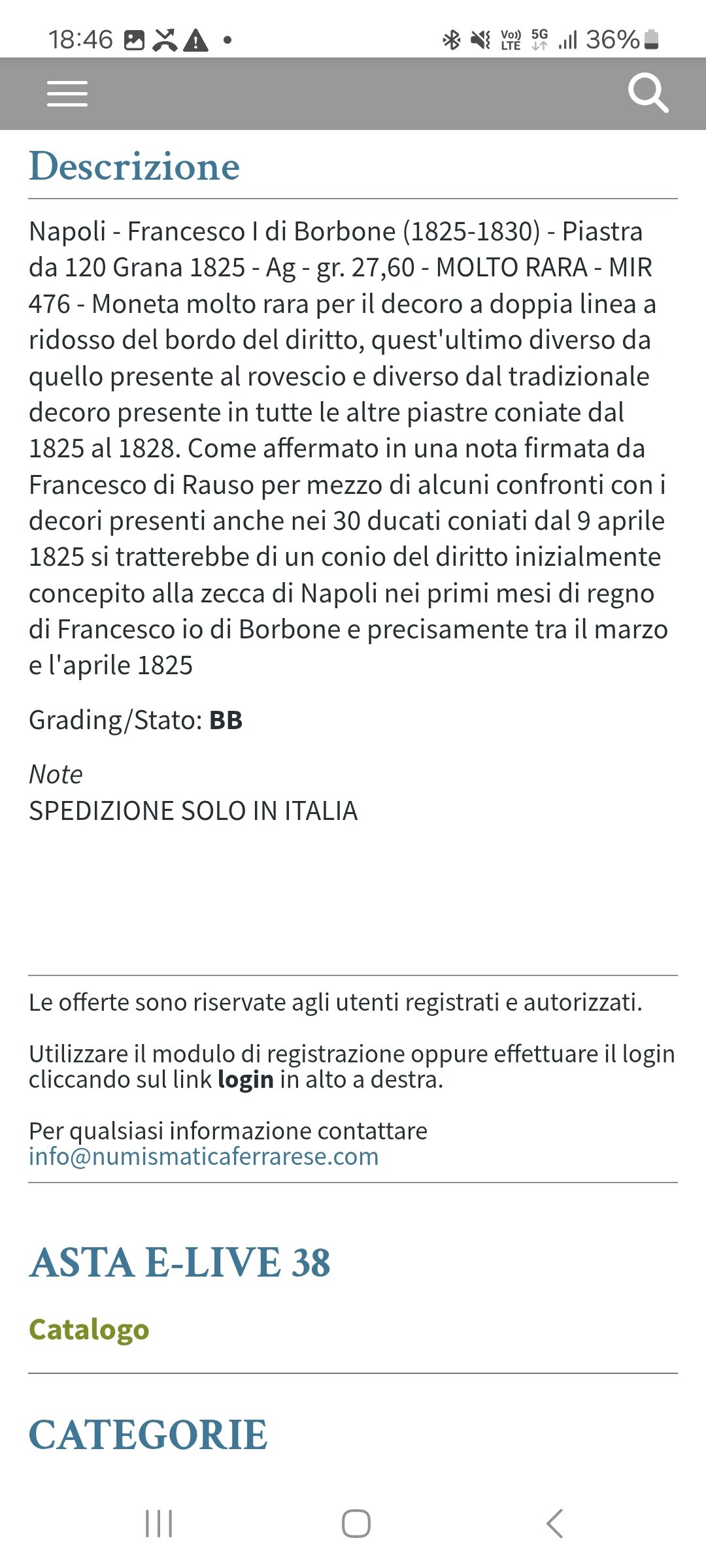This screenshot has height=1568, width=706.
Task: Open the hamburger menu
Action: click(67, 93)
